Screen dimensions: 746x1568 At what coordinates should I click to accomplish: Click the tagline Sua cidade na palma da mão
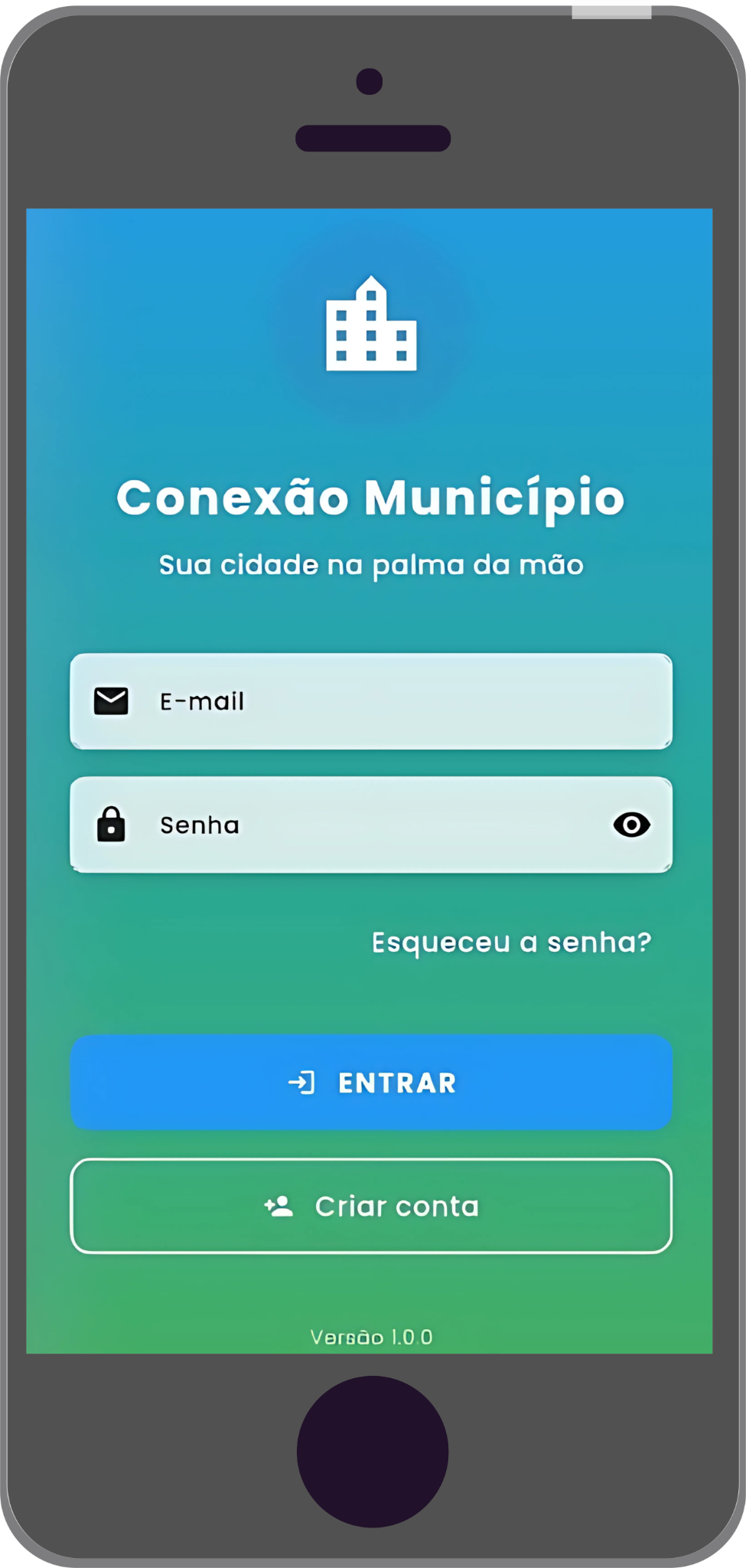372,564
